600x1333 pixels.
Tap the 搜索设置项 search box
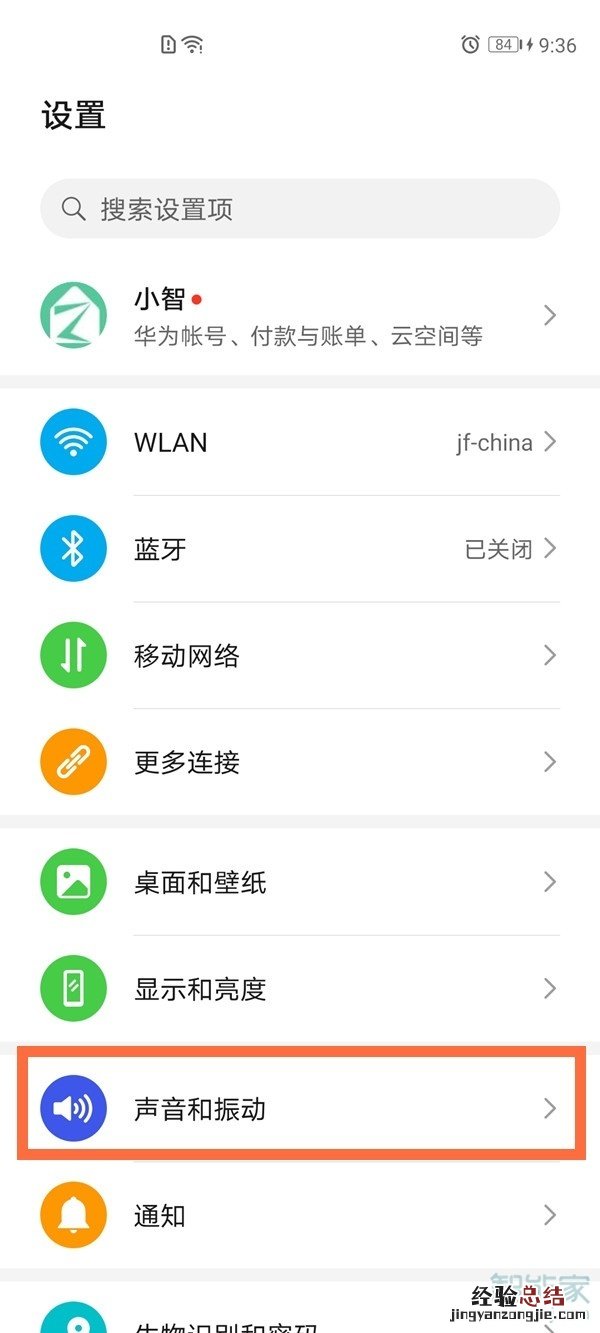(300, 209)
